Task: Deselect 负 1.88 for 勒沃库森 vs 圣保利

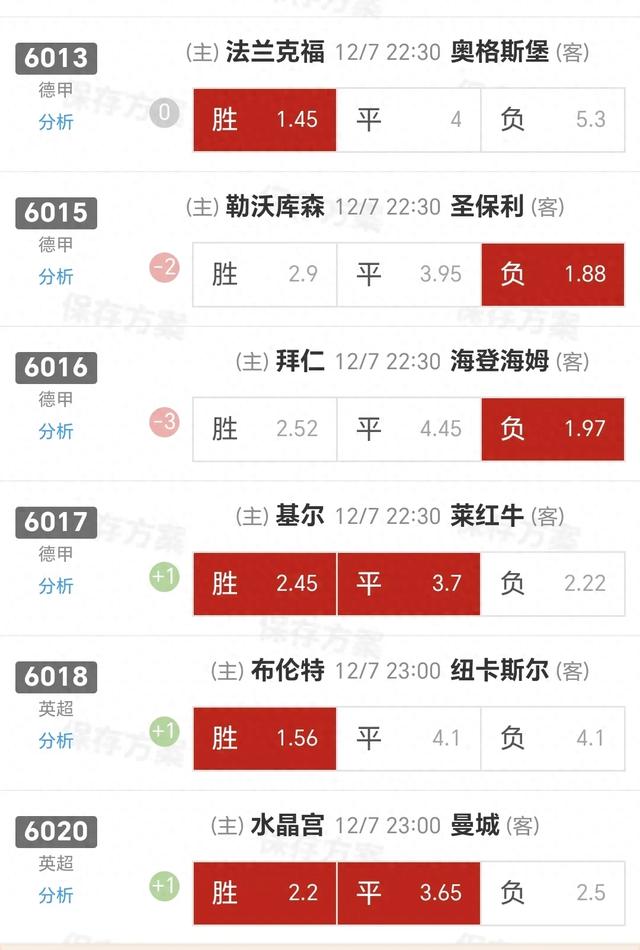Action: [x=552, y=273]
